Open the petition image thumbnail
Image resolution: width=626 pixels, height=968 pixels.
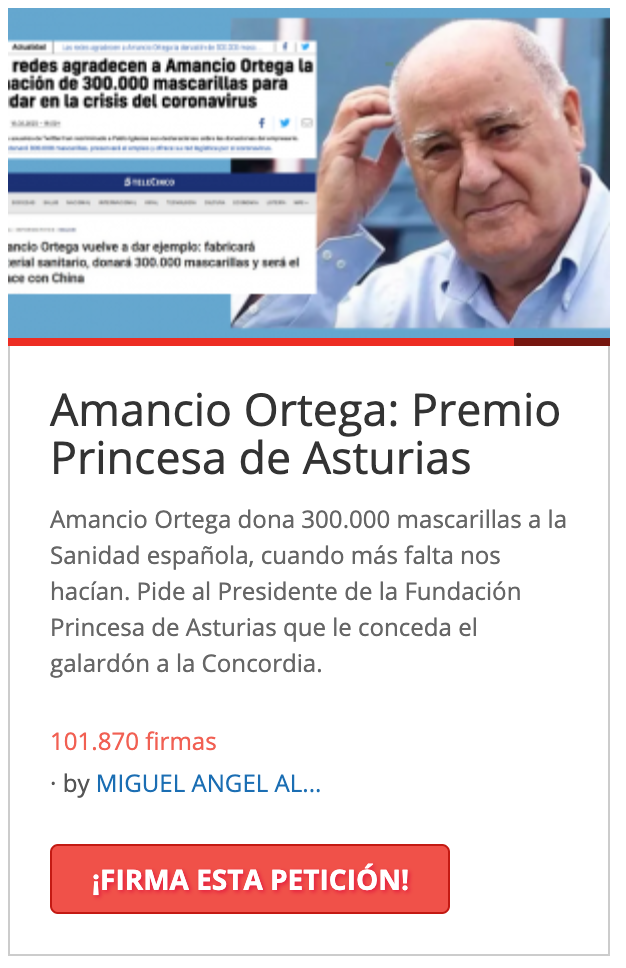[309, 175]
